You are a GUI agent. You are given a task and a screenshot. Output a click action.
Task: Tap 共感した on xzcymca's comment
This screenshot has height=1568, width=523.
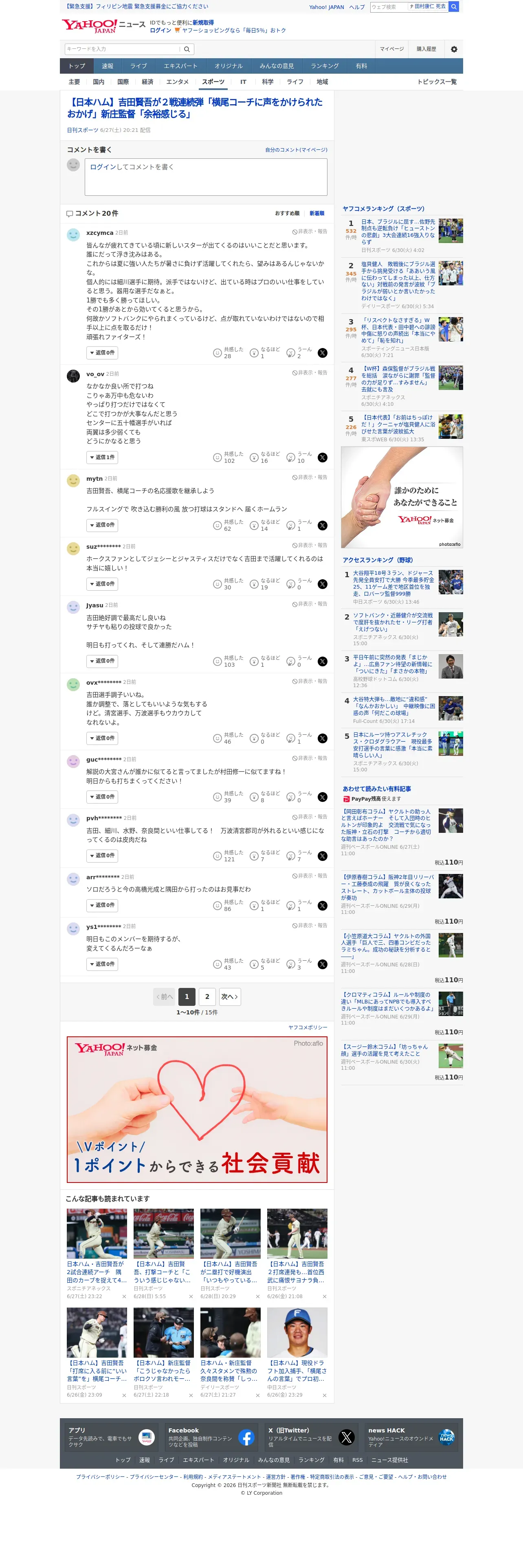pyautogui.click(x=229, y=353)
